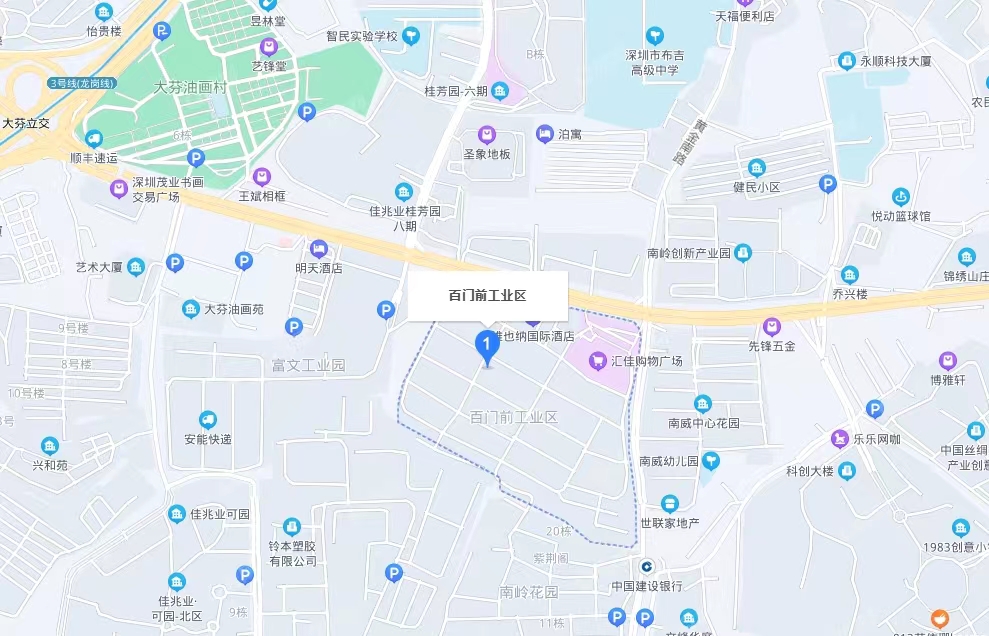The width and height of the screenshot is (989, 636).
Task: Open the 科创大楼 building marker
Action: tap(848, 471)
